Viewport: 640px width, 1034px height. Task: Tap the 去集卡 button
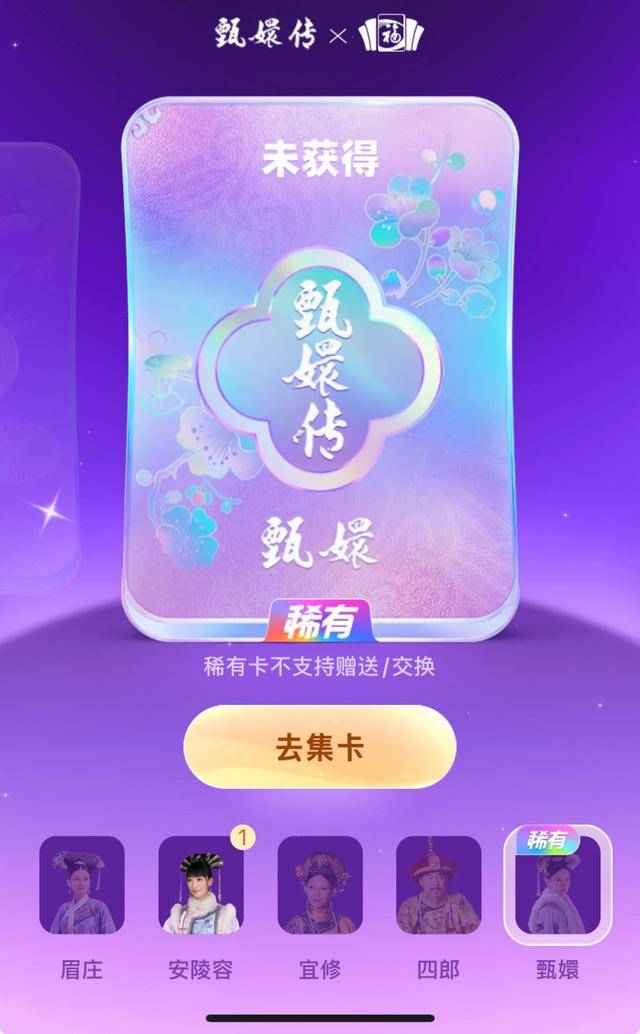coord(319,747)
